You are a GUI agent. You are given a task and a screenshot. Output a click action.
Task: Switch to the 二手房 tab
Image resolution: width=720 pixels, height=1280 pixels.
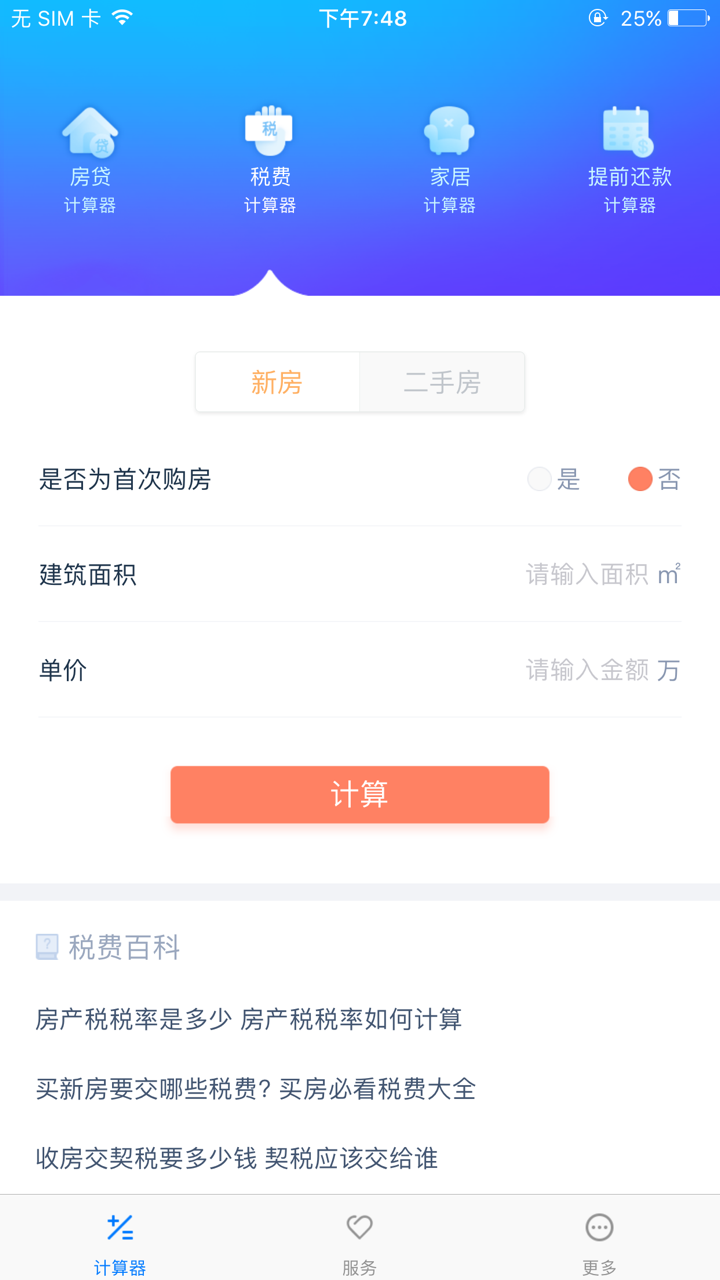[443, 381]
